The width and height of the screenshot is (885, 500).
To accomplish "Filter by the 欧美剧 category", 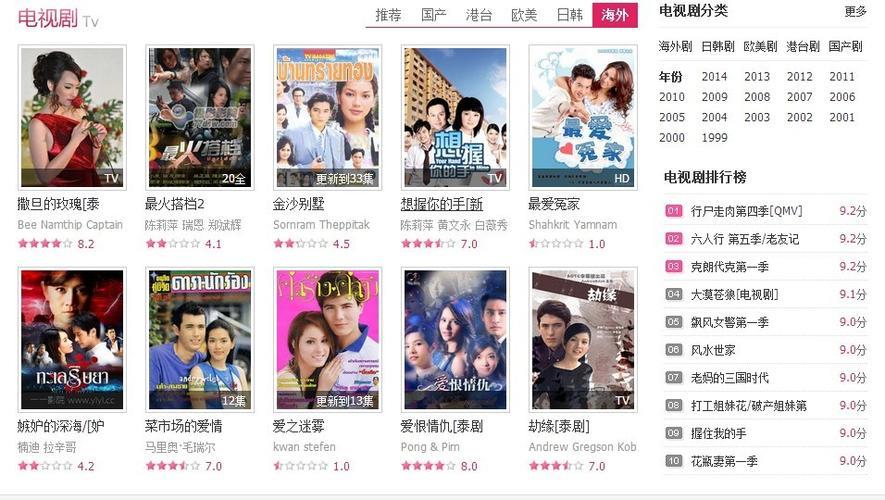I will [760, 47].
